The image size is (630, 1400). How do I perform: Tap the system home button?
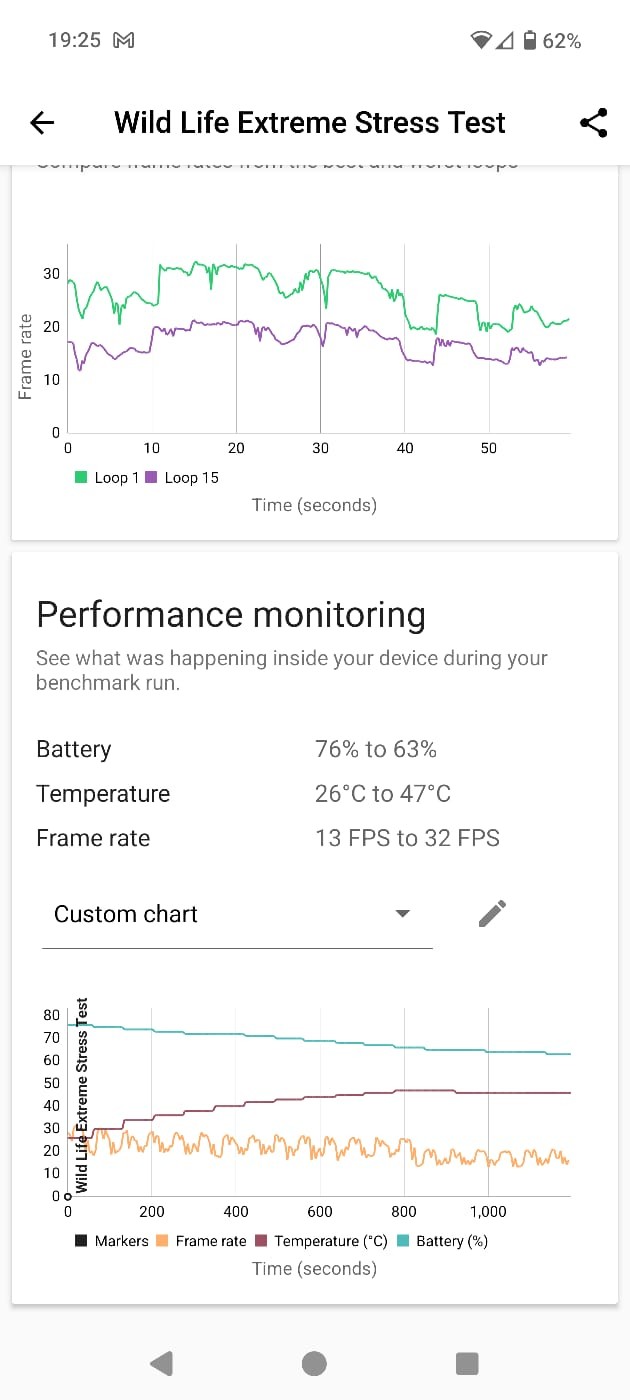314,1363
